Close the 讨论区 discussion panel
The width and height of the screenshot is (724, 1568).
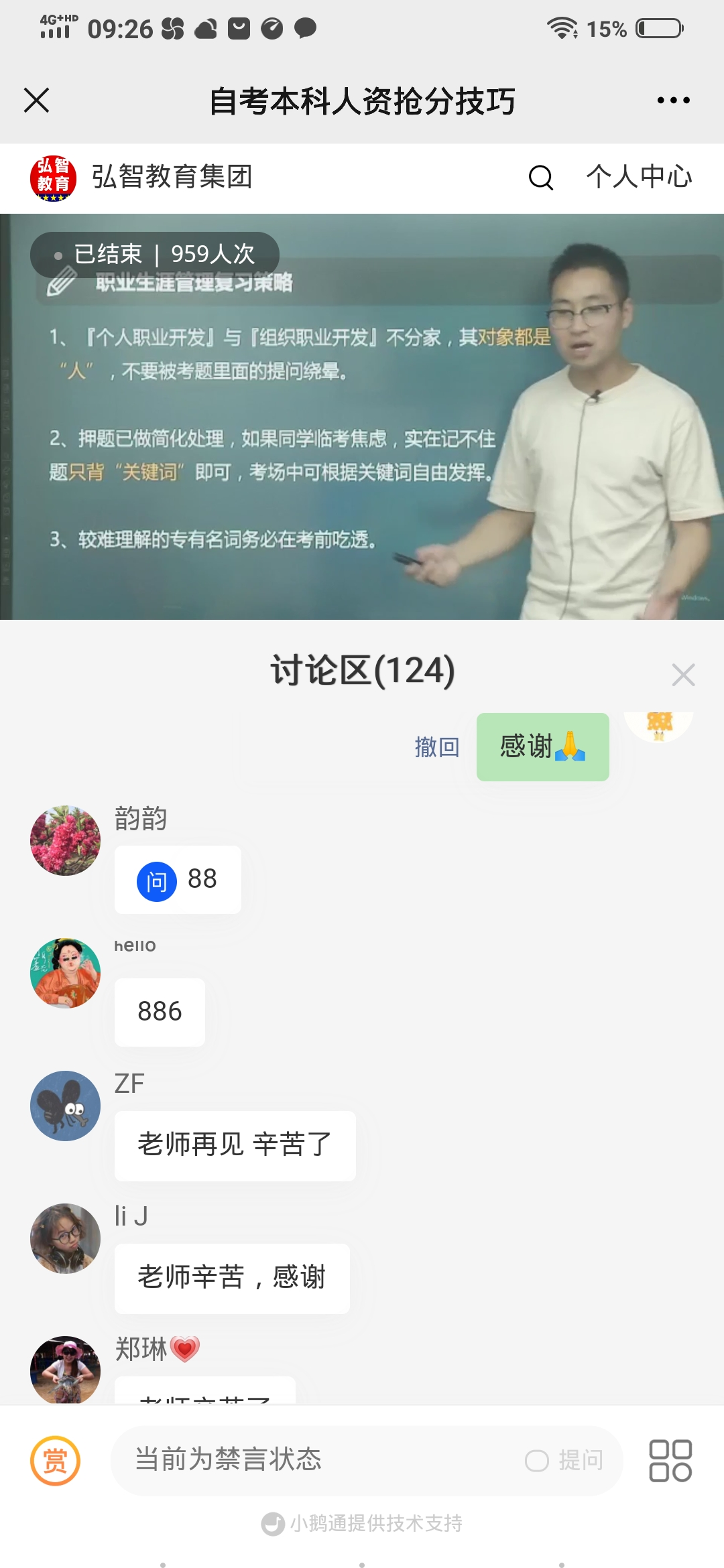683,674
